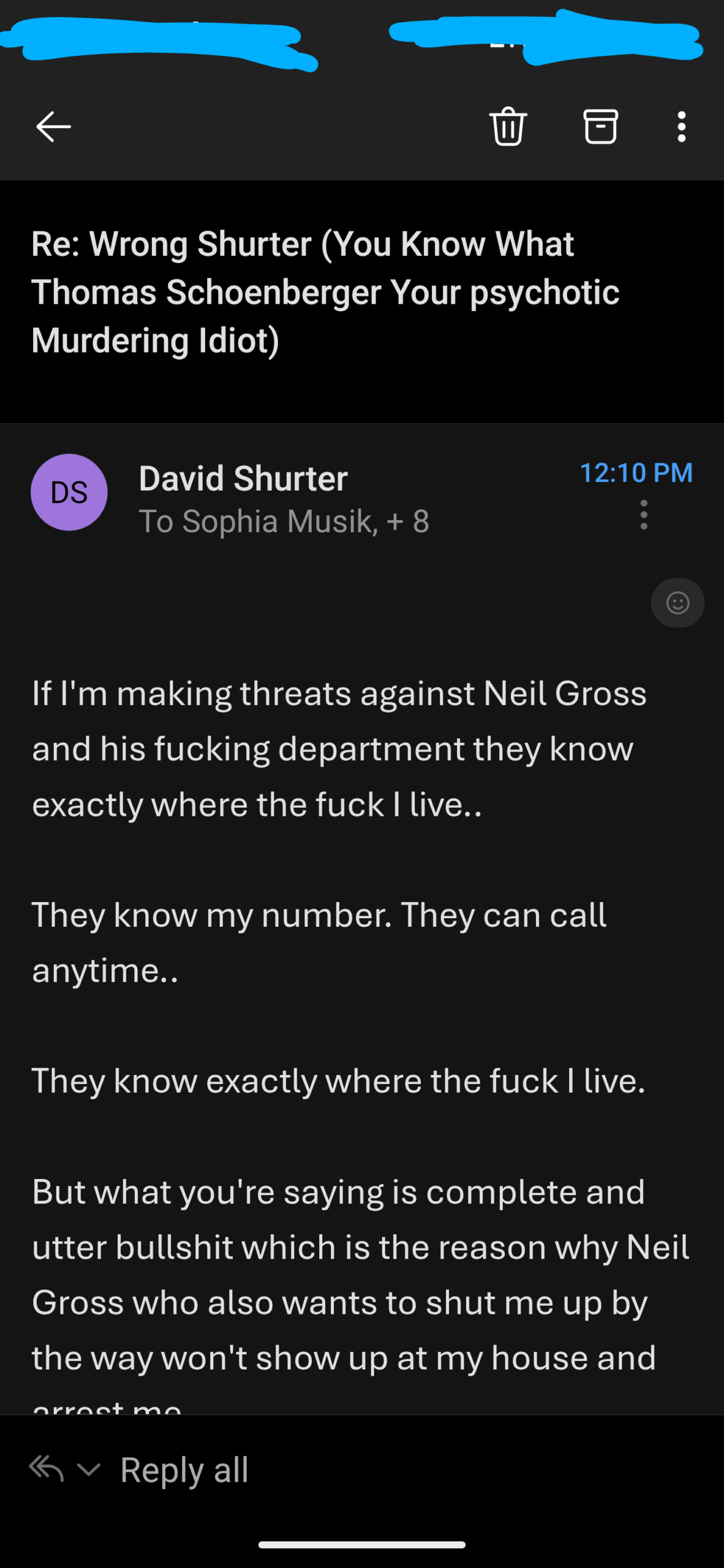This screenshot has height=1568, width=724.
Task: Go back to the inbox
Action: pos(54,127)
